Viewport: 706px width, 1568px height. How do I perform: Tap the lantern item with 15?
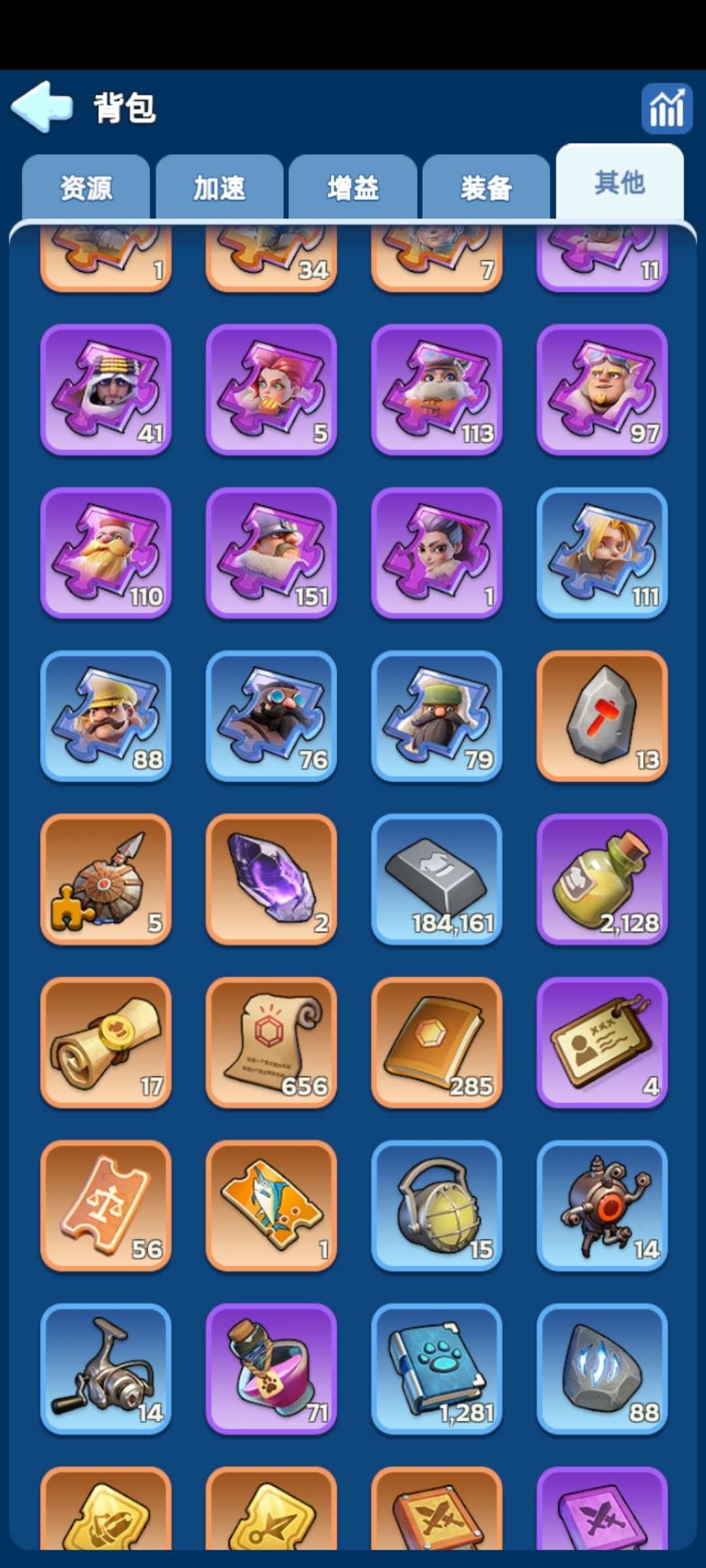coord(437,1205)
